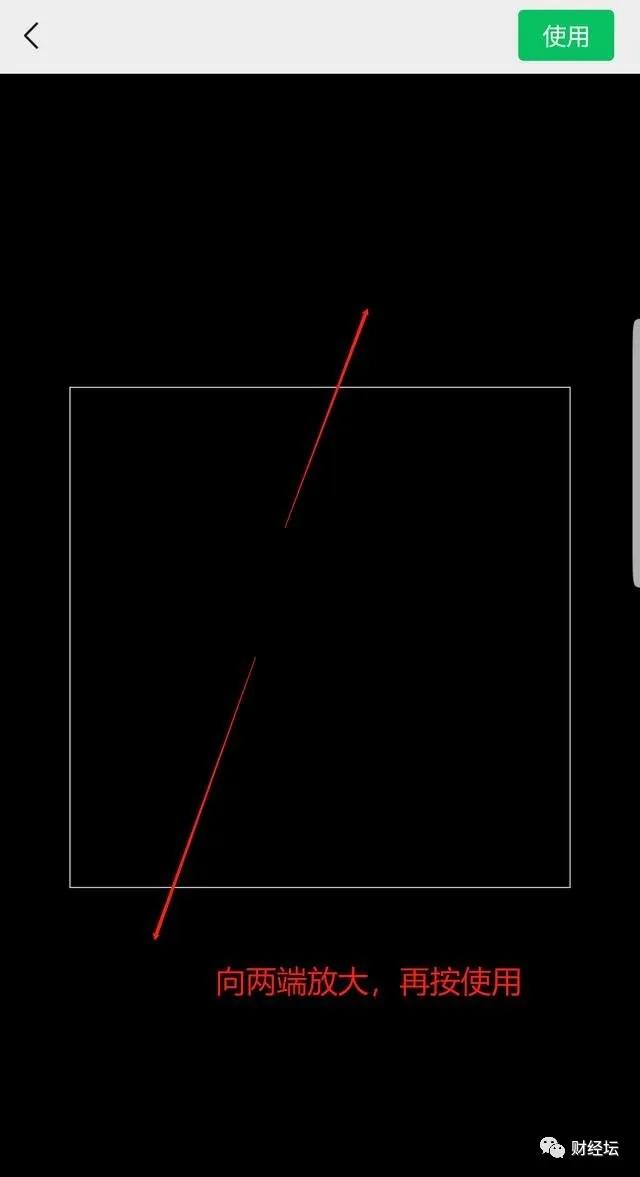Go back using the top-left arrow

click(x=32, y=36)
